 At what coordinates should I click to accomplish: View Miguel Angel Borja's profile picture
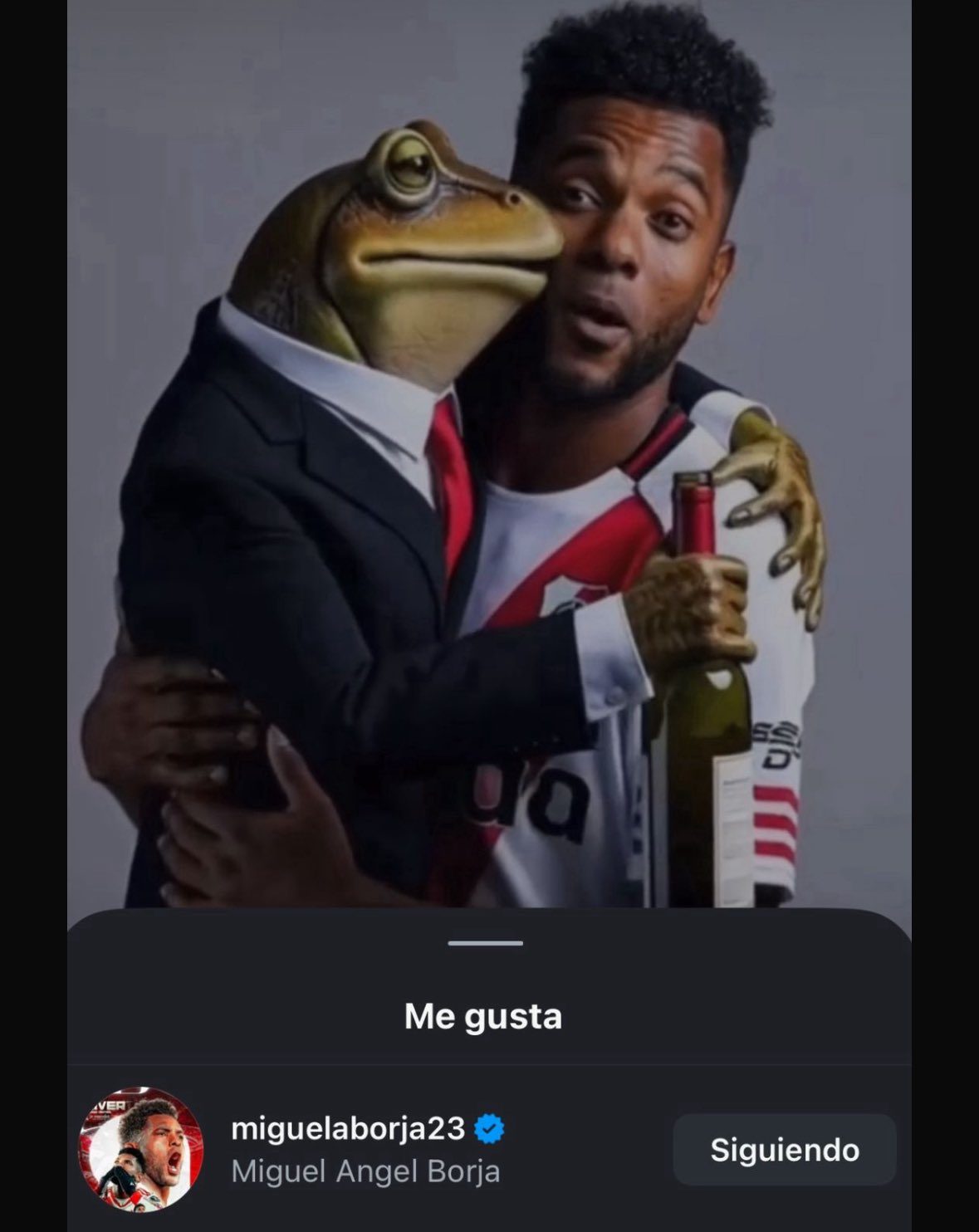[140, 1147]
